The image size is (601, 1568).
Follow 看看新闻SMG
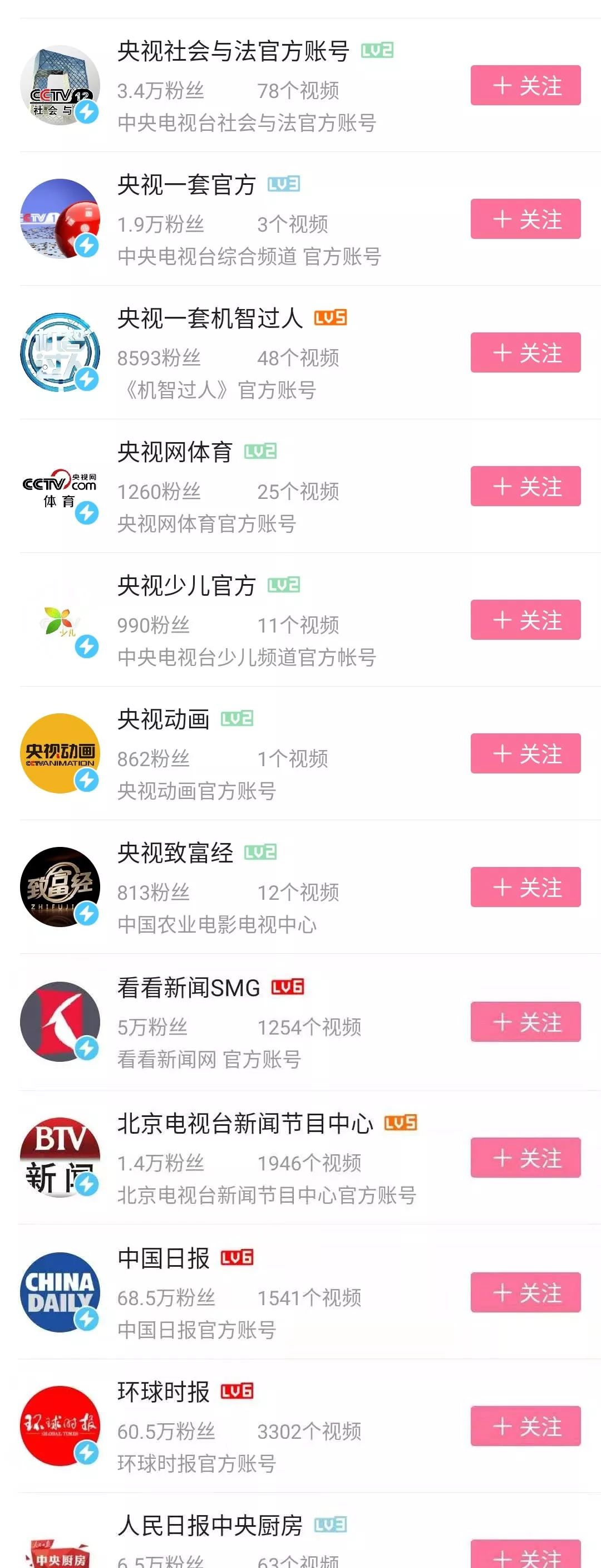tap(525, 1021)
